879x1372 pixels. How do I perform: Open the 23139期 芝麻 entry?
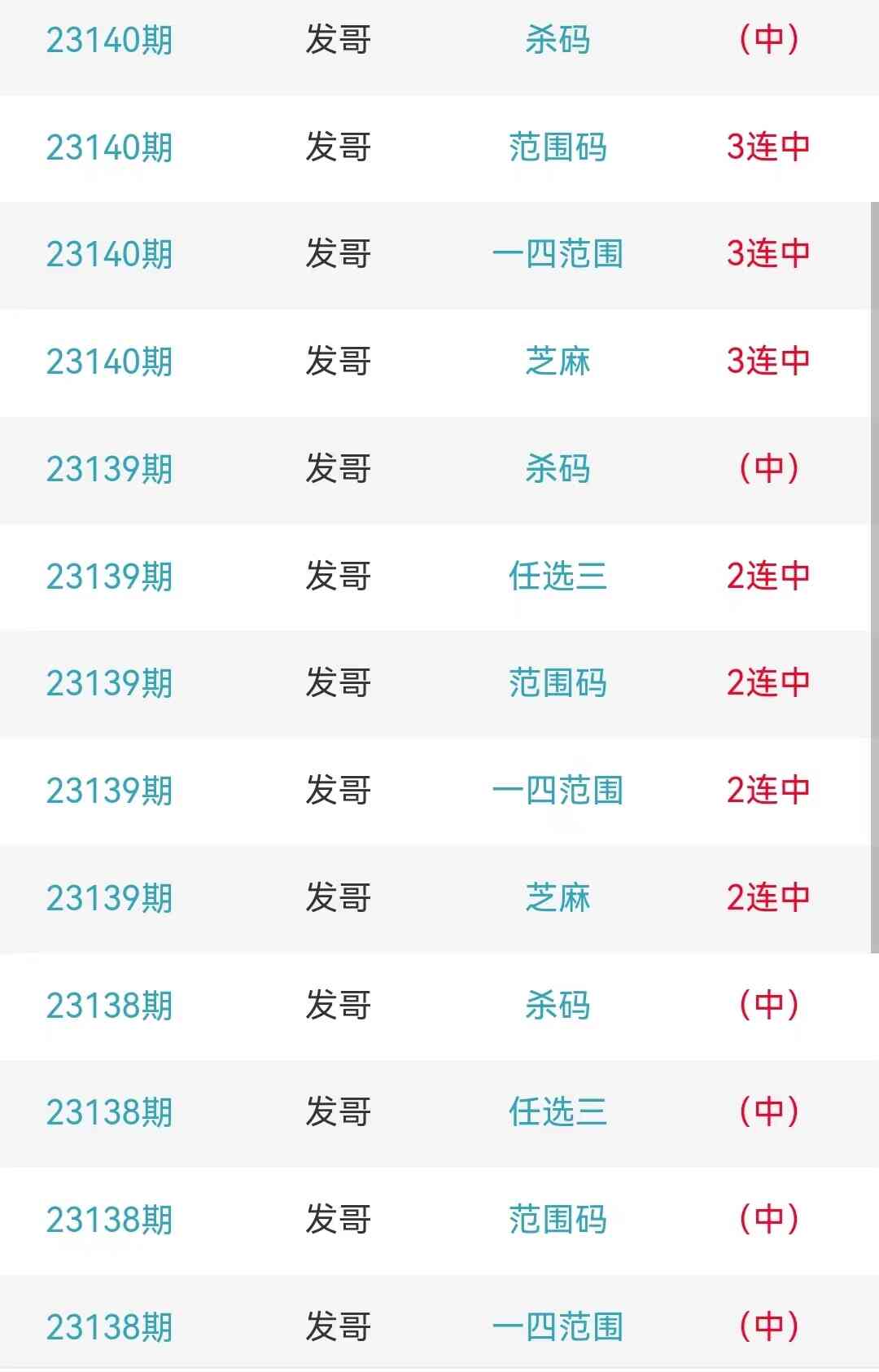point(558,898)
